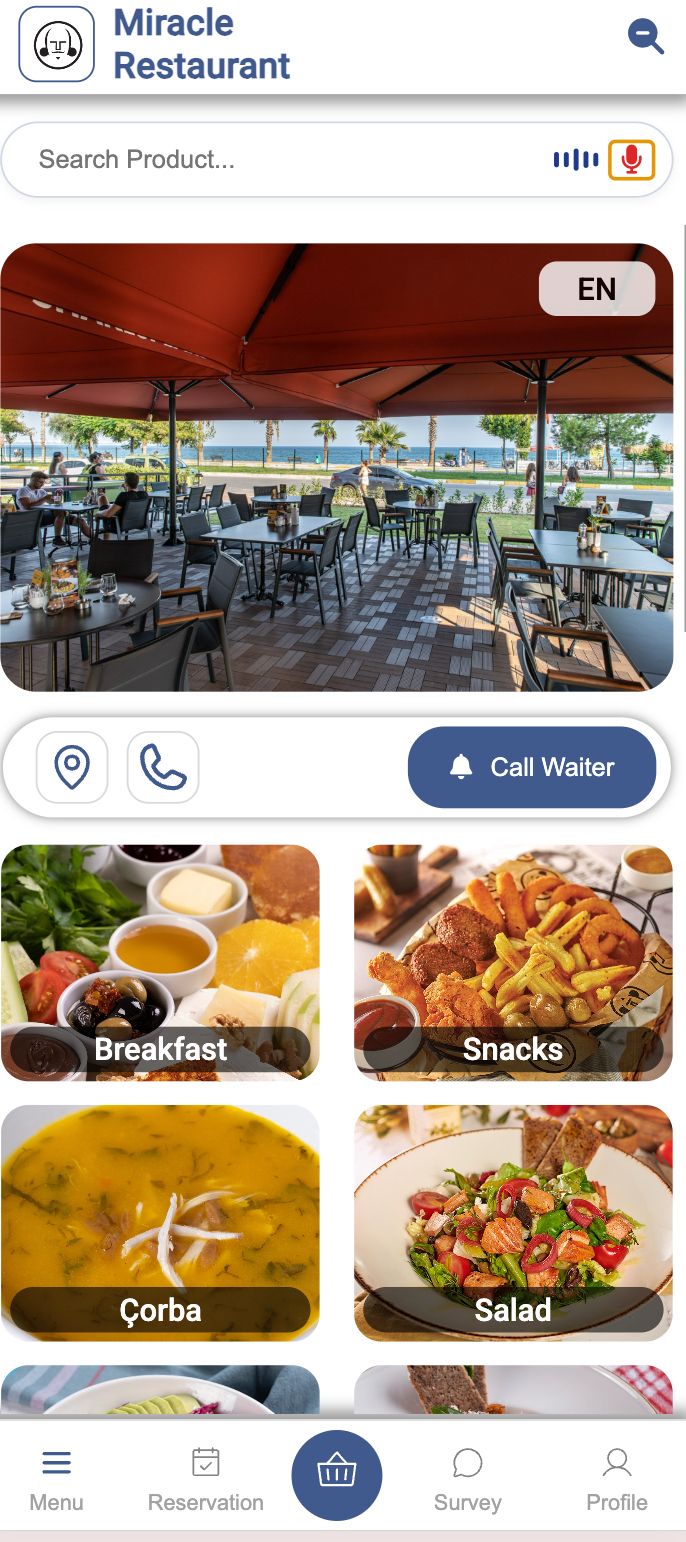This screenshot has width=686, height=1542.
Task: Tap the magnifier icon in the header
Action: 645,37
